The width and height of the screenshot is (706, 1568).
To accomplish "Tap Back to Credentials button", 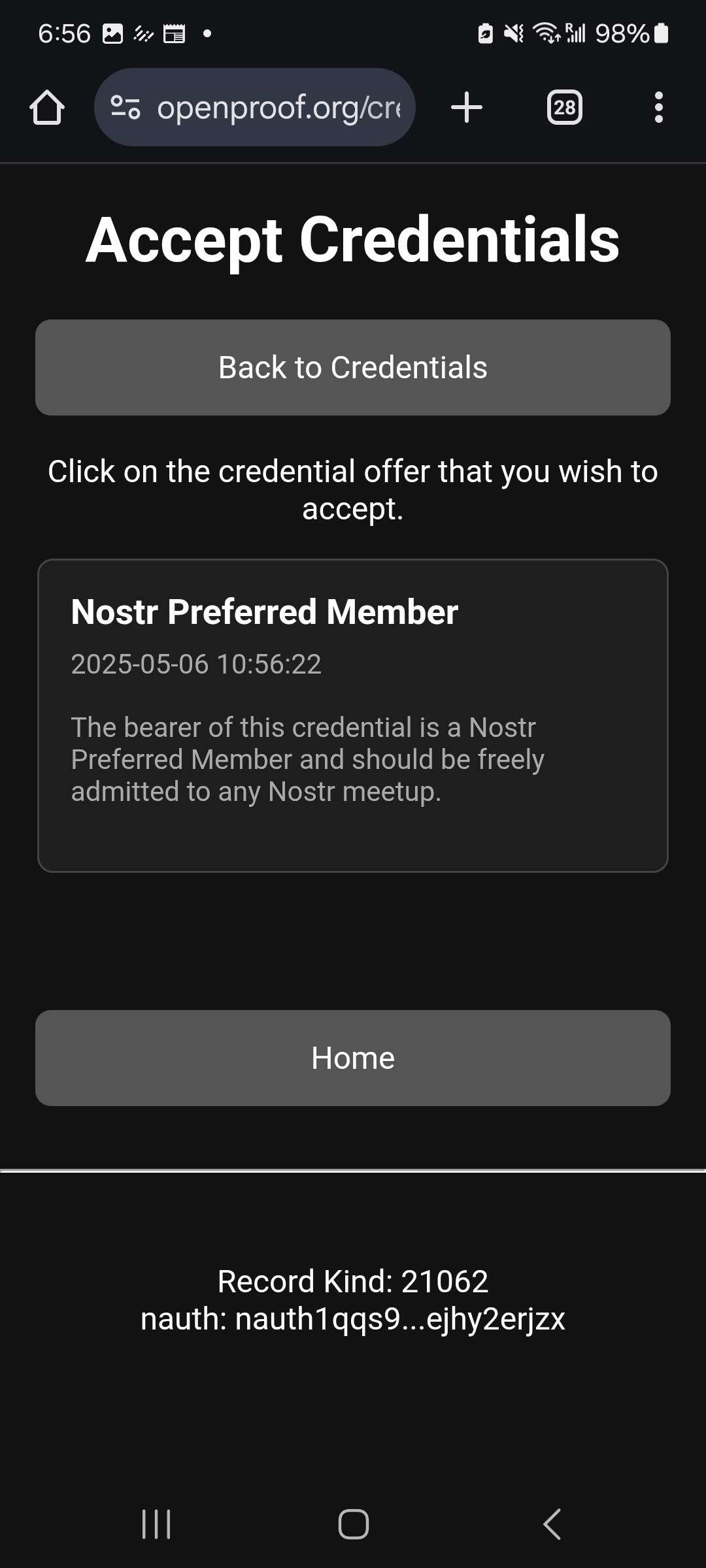I will (353, 367).
